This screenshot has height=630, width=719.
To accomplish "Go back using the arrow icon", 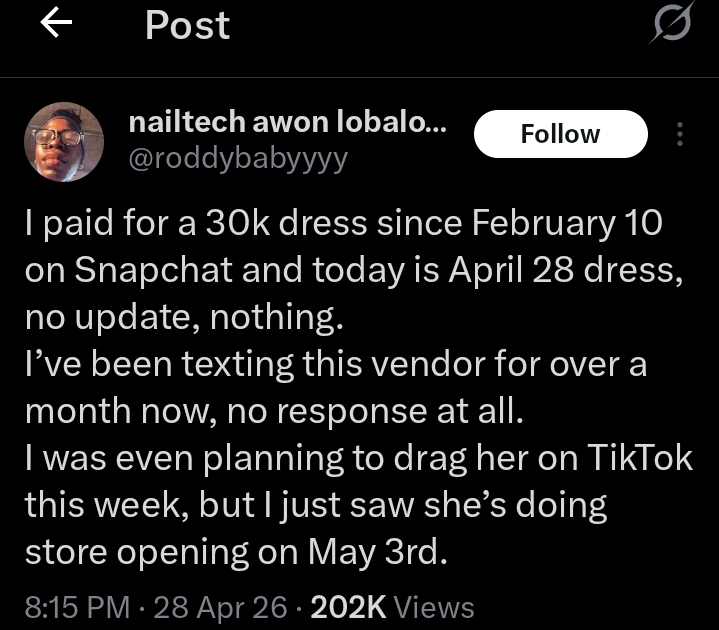I will point(58,25).
